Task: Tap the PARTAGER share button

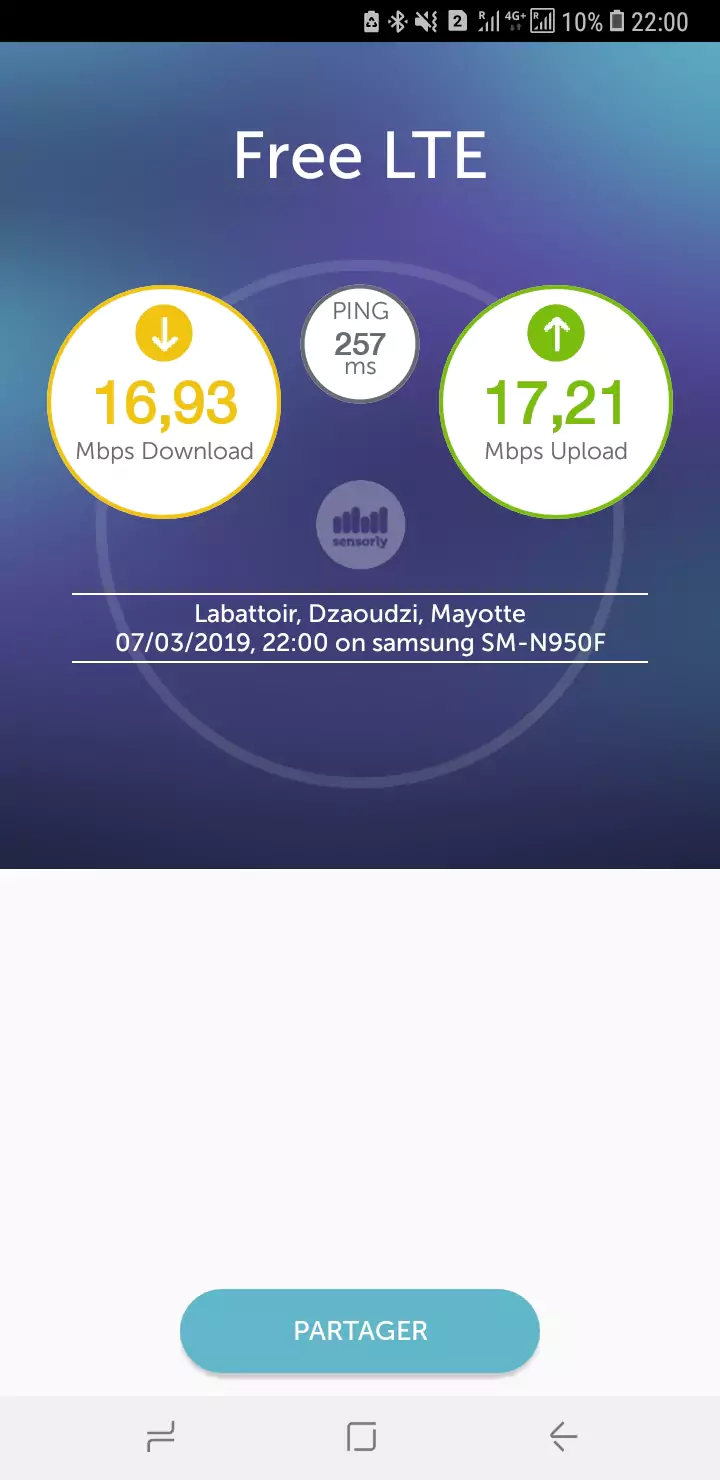Action: tap(360, 1331)
